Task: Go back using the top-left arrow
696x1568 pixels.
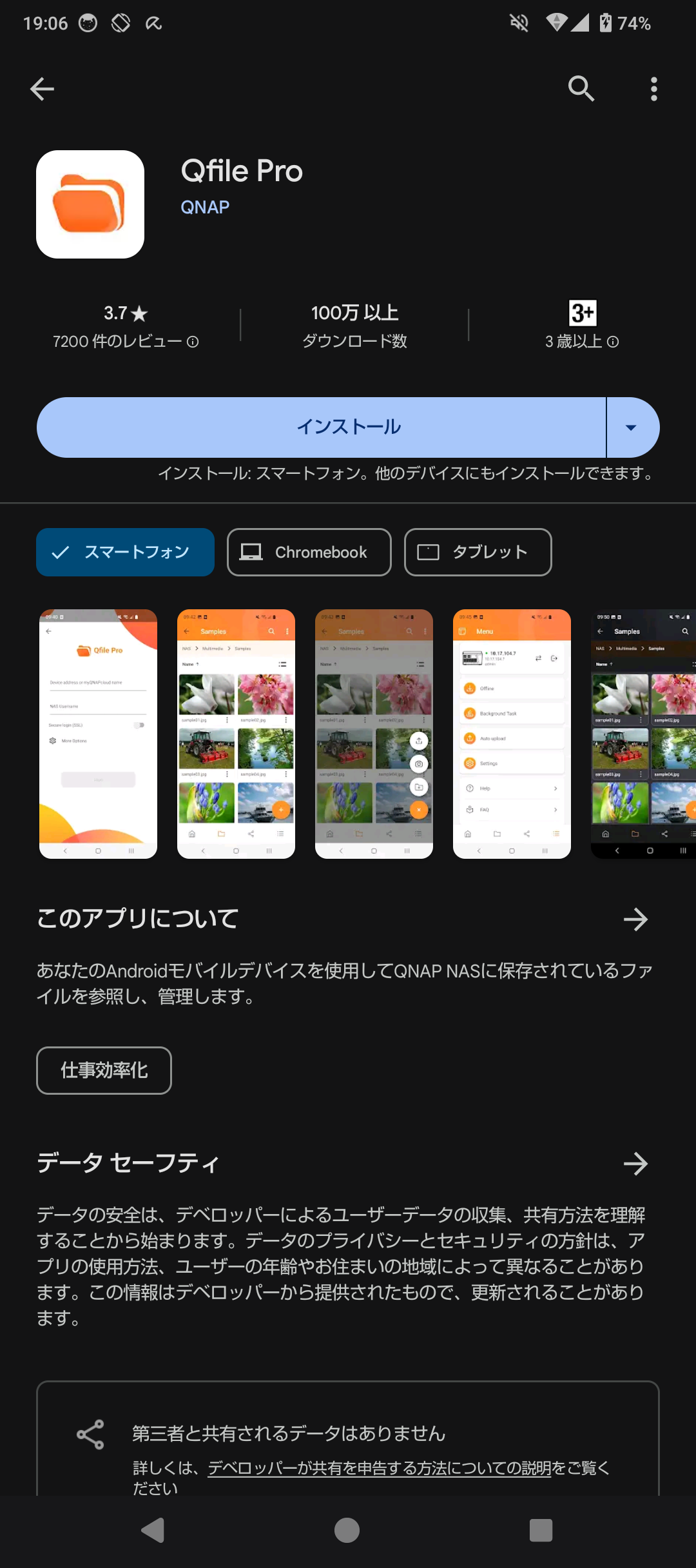Action: 42,89
